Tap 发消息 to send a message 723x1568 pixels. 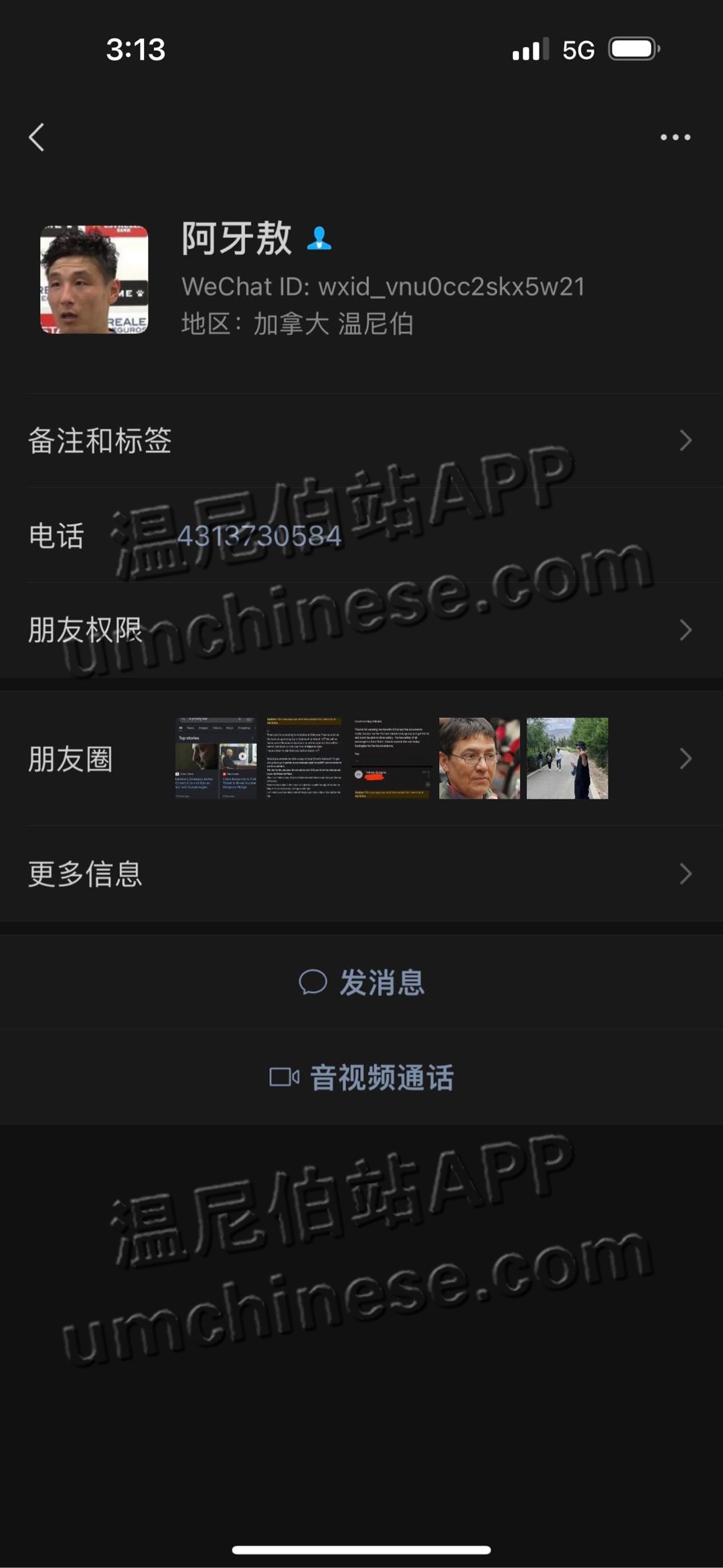(x=361, y=983)
